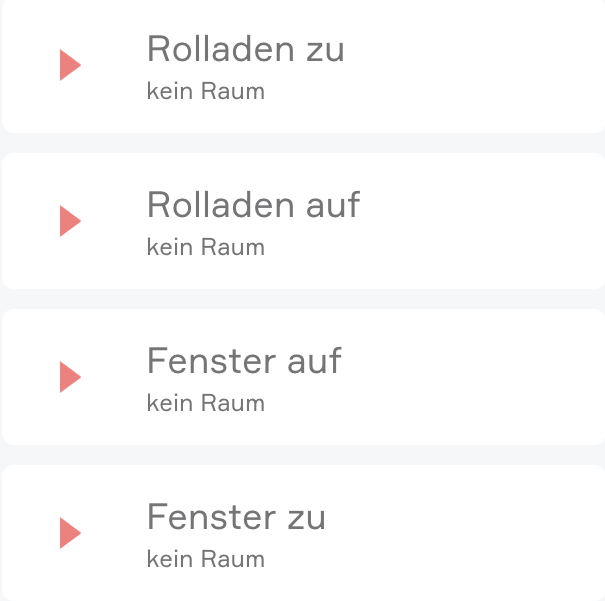Run the Rolladen zu scene

(69, 65)
